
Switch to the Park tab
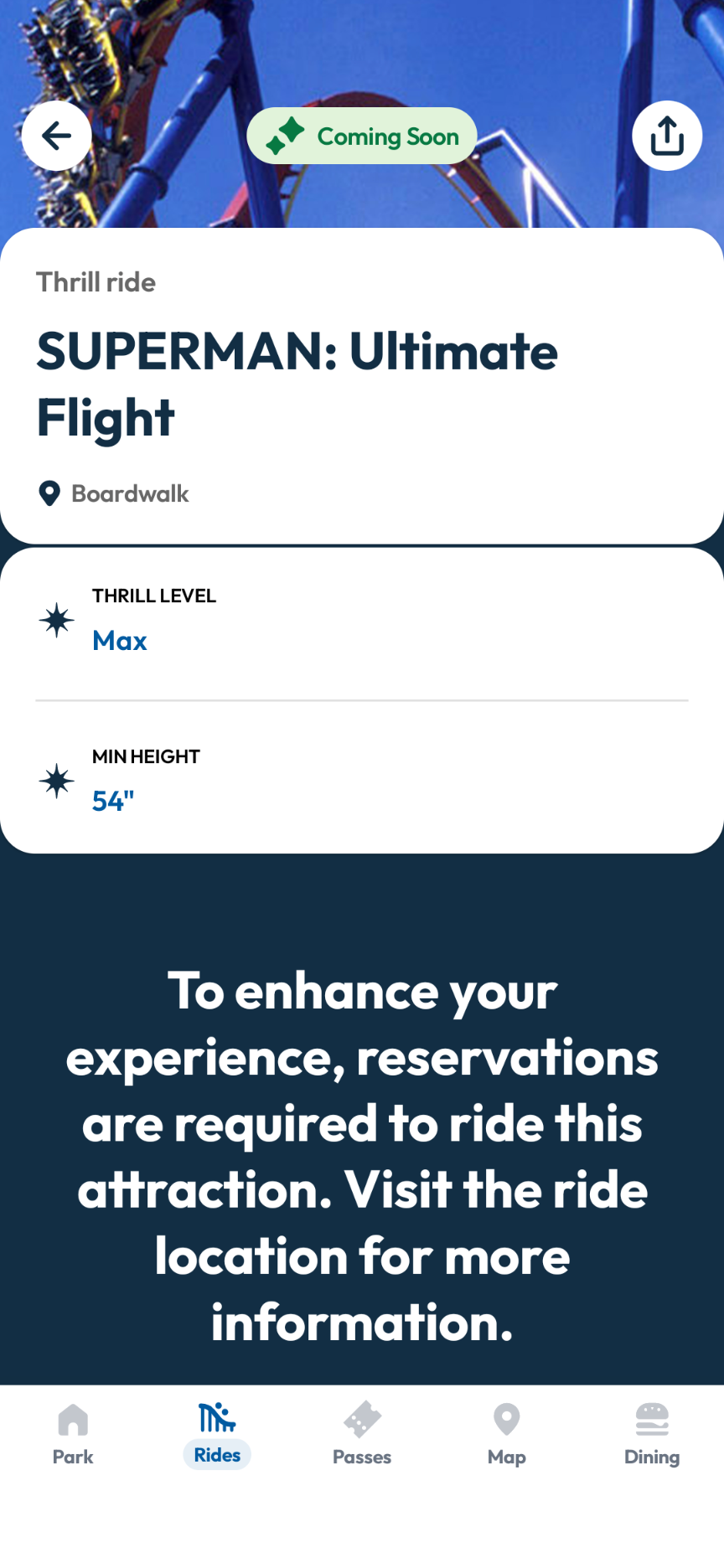[73, 1434]
